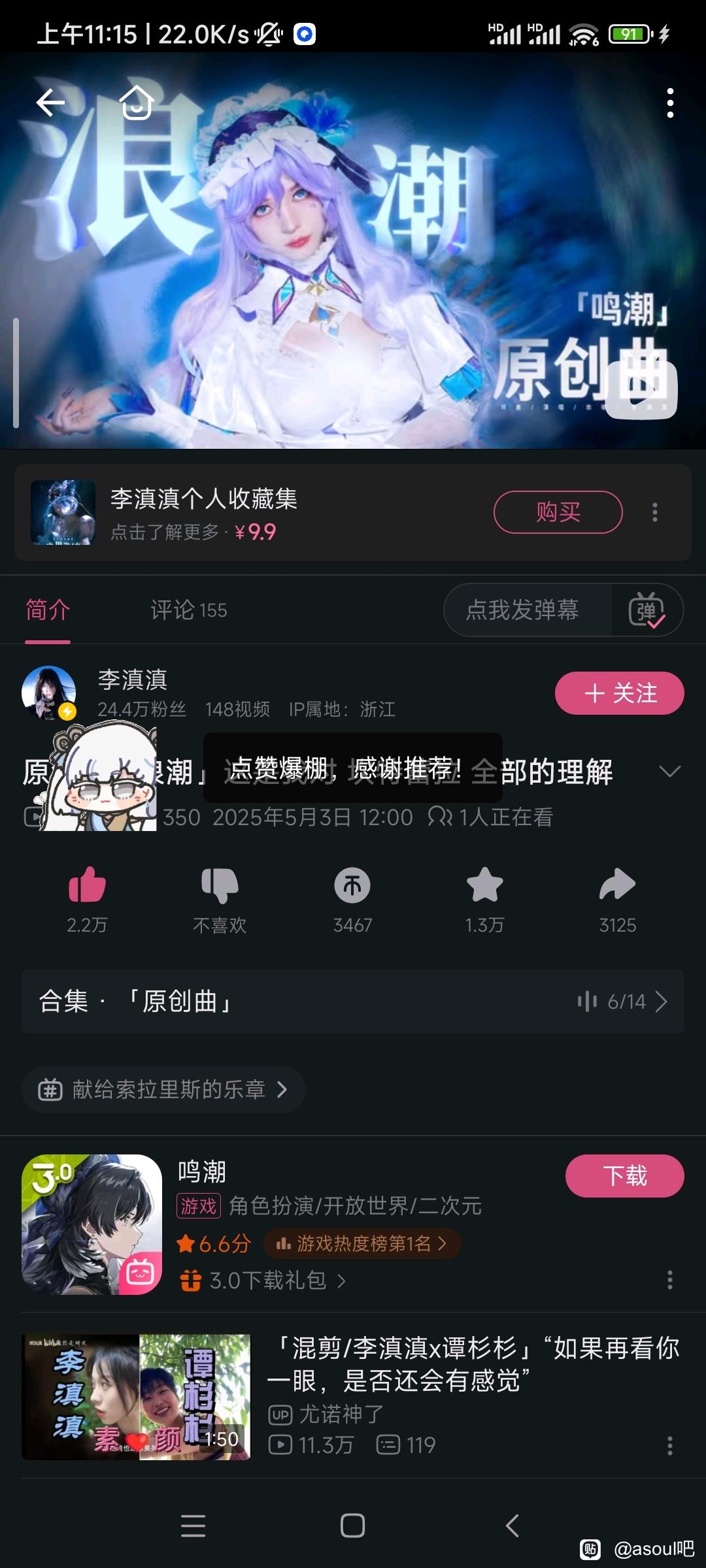Switch to the 评论 155 tab

[x=189, y=610]
